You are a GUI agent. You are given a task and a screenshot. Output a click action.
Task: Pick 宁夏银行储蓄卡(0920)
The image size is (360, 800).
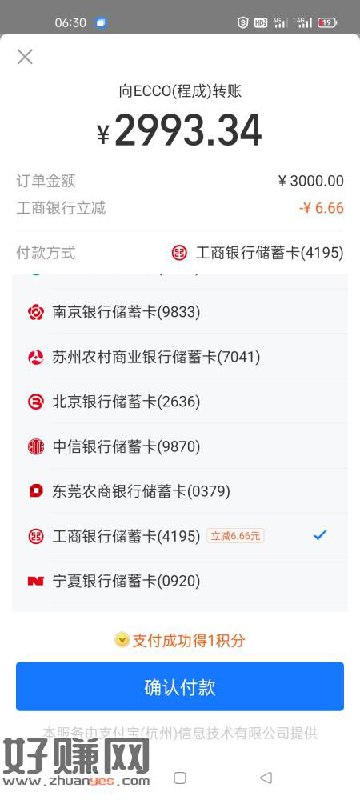(180, 581)
